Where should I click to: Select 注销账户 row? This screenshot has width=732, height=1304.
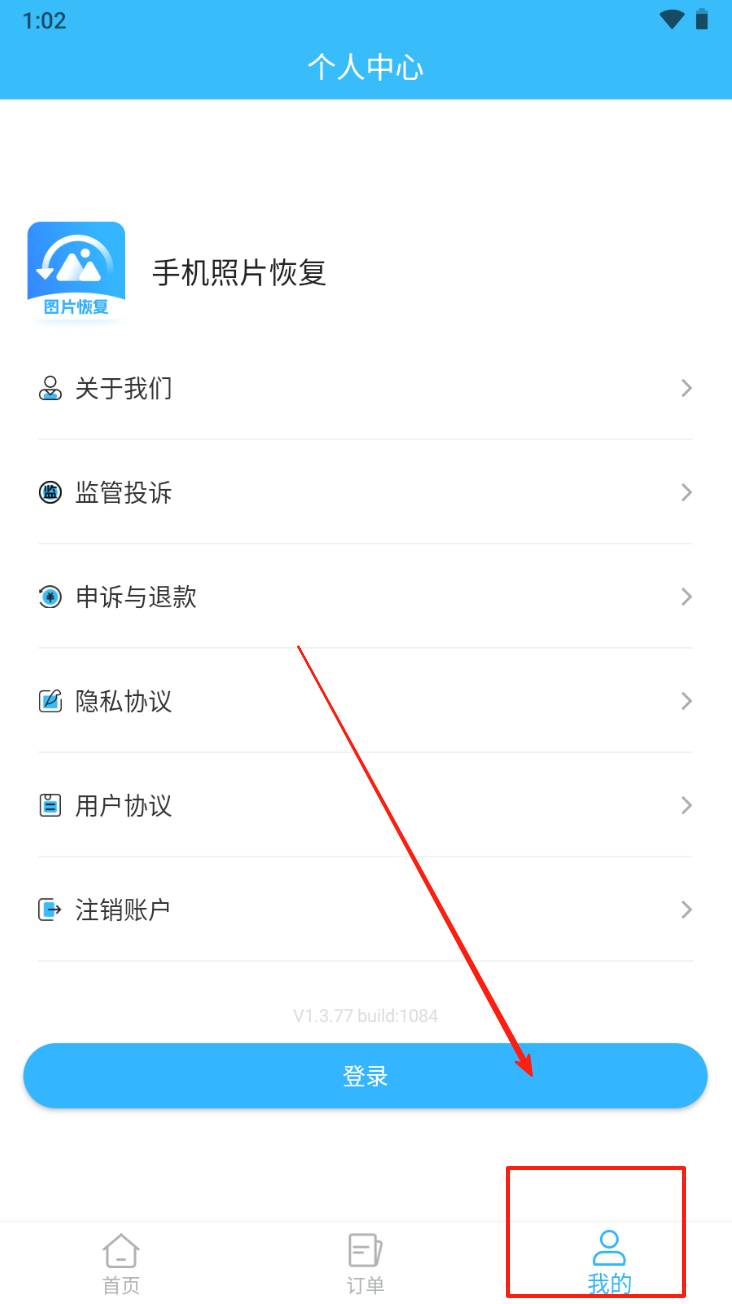click(366, 909)
